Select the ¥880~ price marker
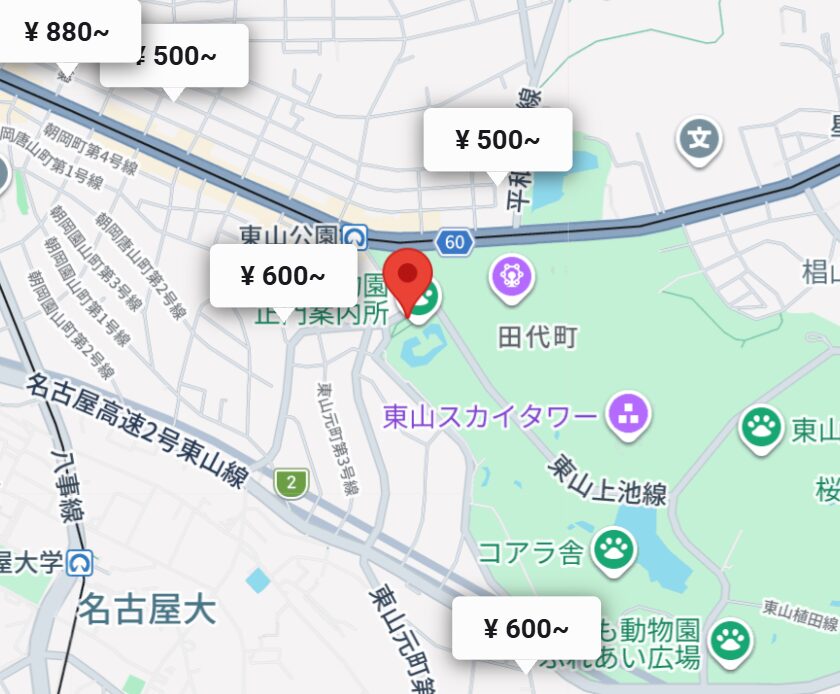Viewport: 840px width, 694px height. [66, 32]
